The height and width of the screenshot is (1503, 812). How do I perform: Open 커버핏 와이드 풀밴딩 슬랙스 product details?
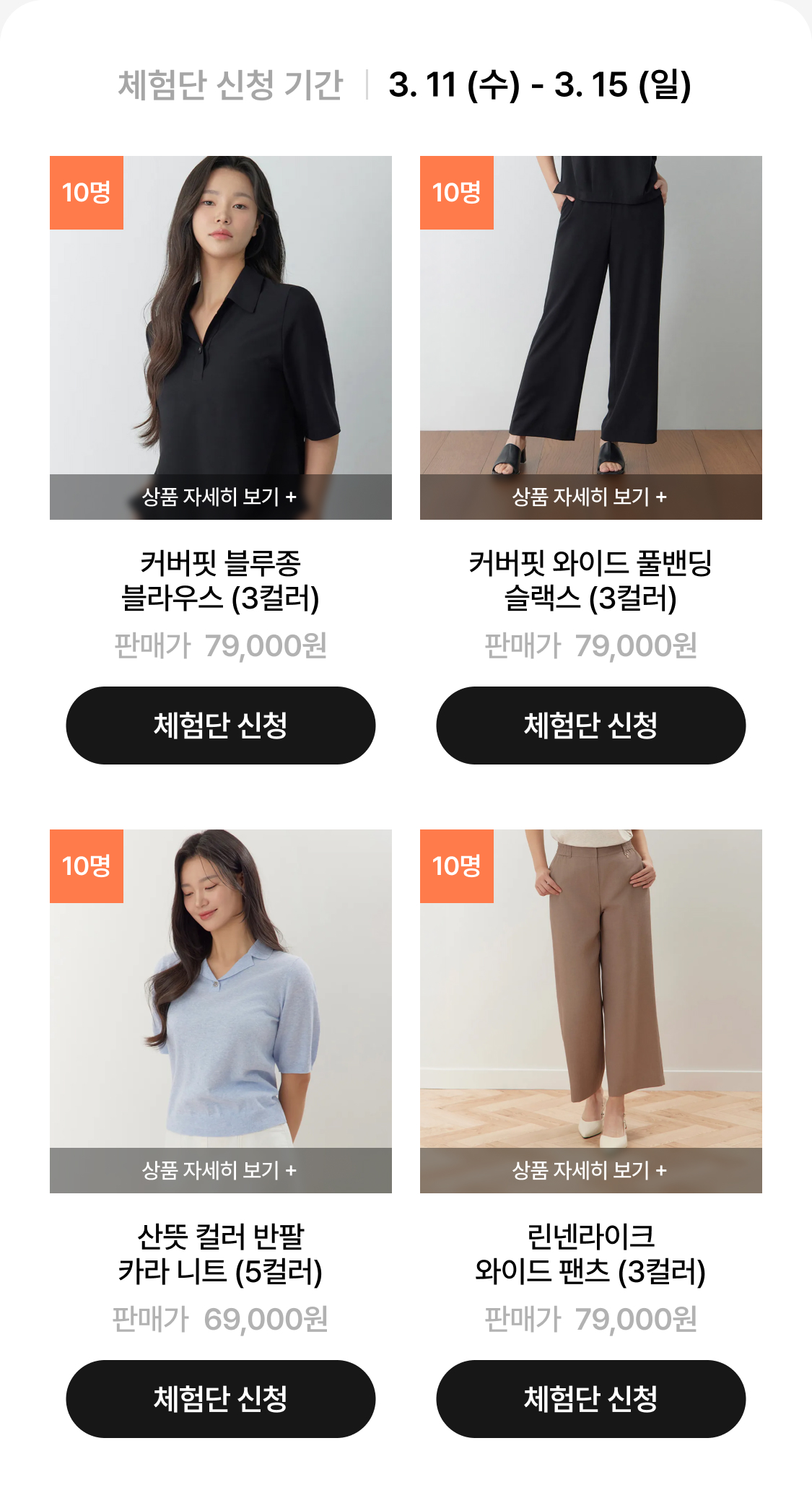click(x=590, y=497)
